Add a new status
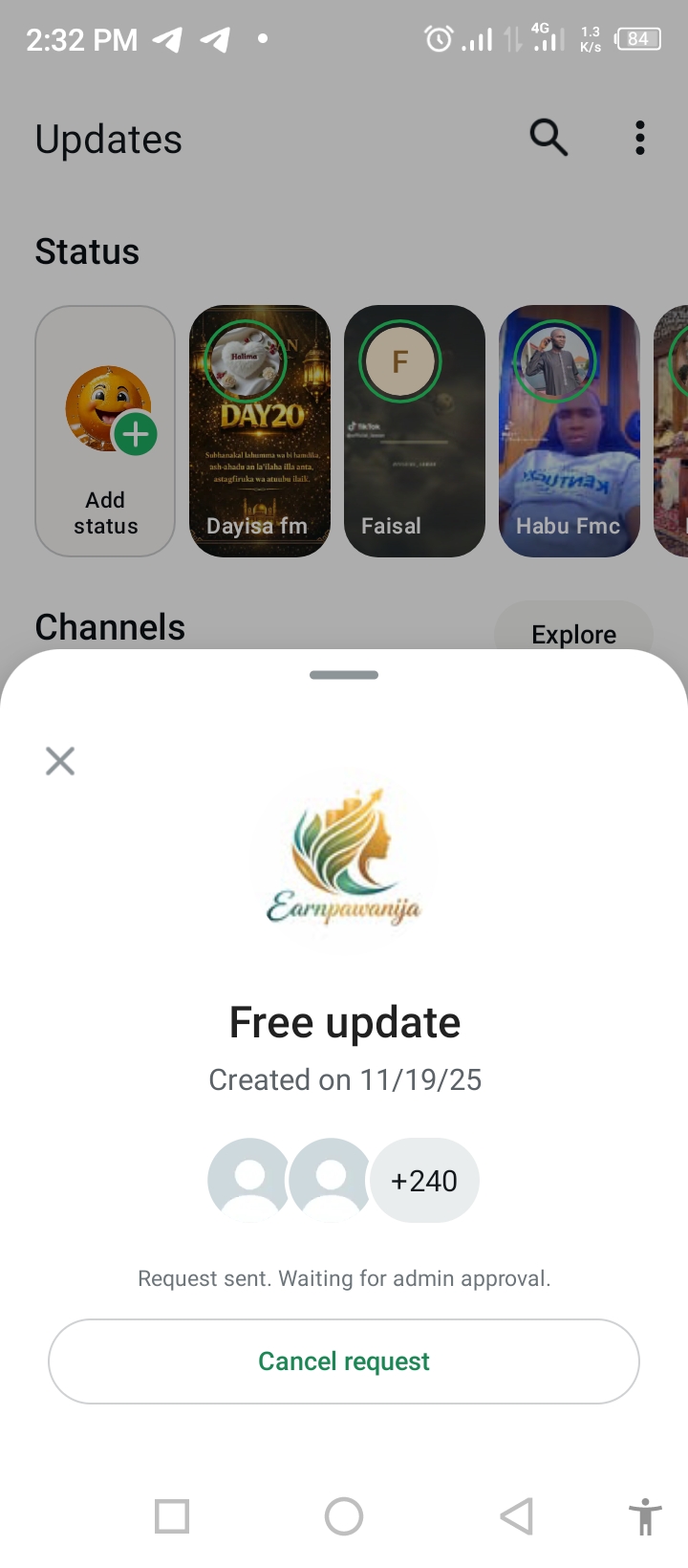Screen dimensions: 688x1568 105,430
